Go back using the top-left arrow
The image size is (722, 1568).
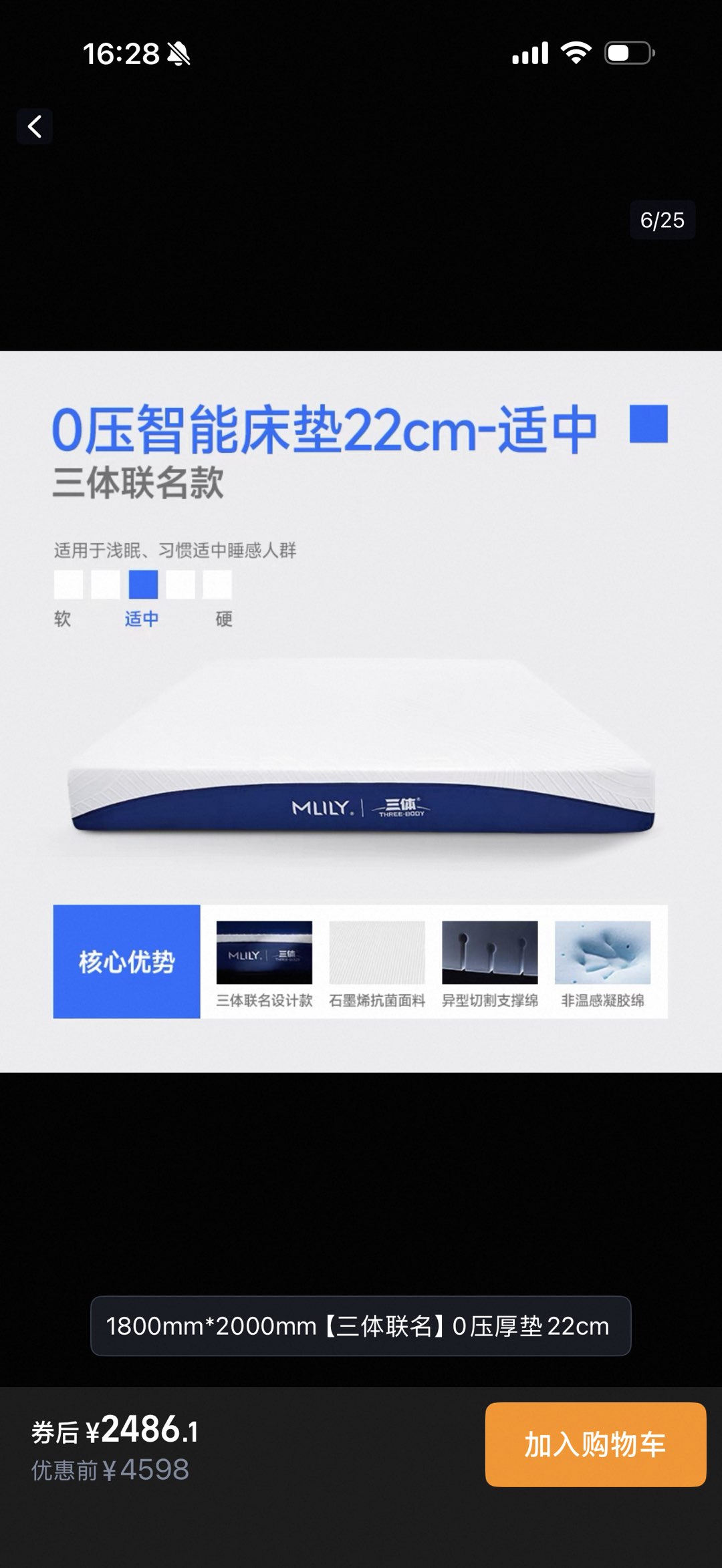pyautogui.click(x=35, y=126)
